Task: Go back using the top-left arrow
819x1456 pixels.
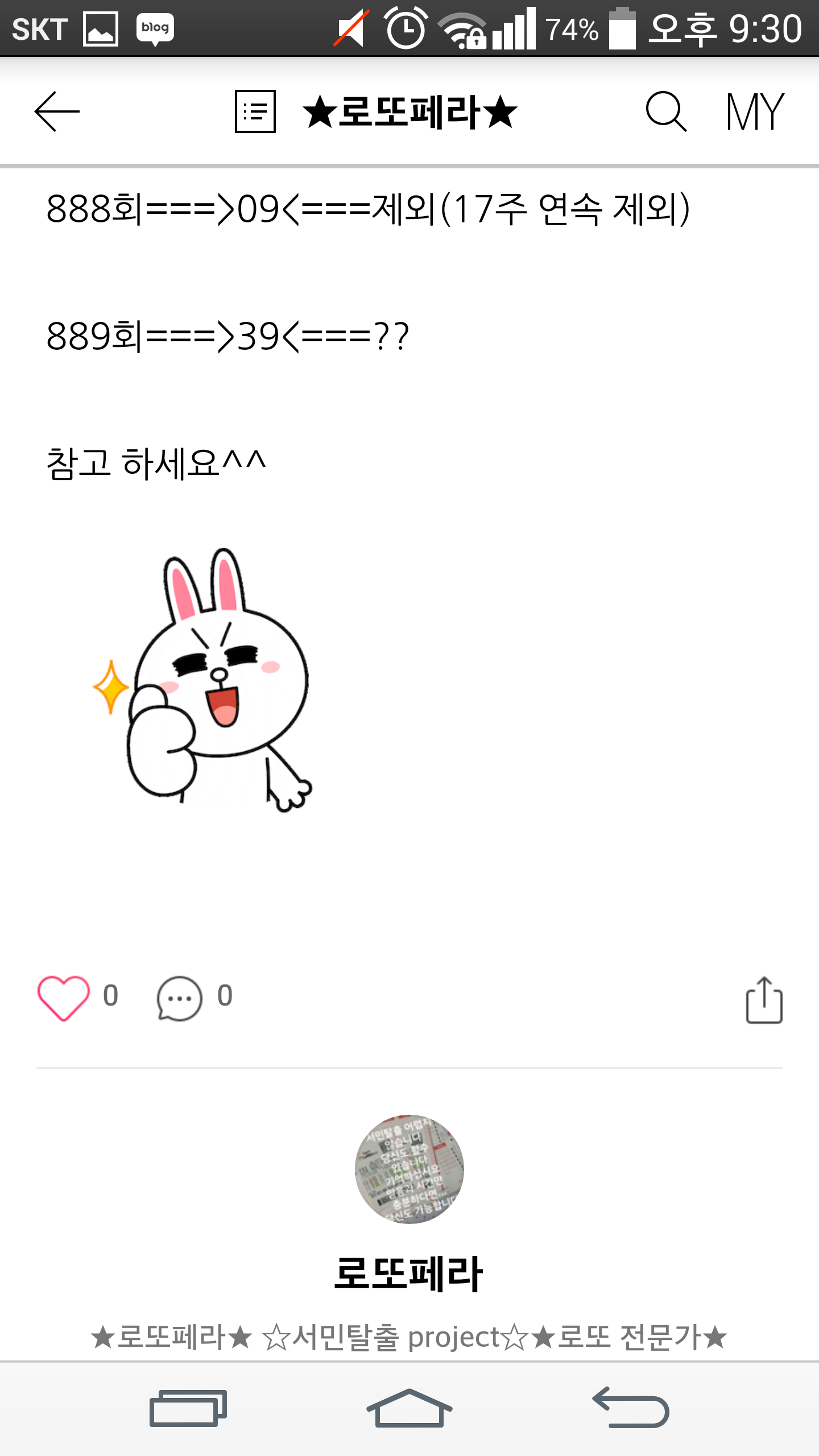Action: click(57, 111)
